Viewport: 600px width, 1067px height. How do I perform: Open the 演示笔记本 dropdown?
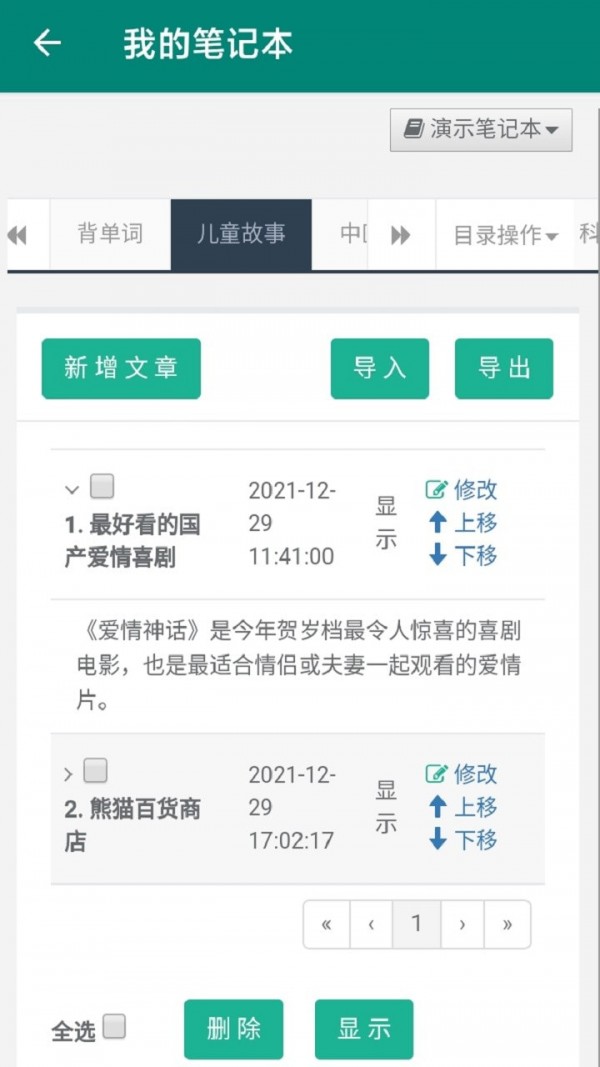point(481,130)
